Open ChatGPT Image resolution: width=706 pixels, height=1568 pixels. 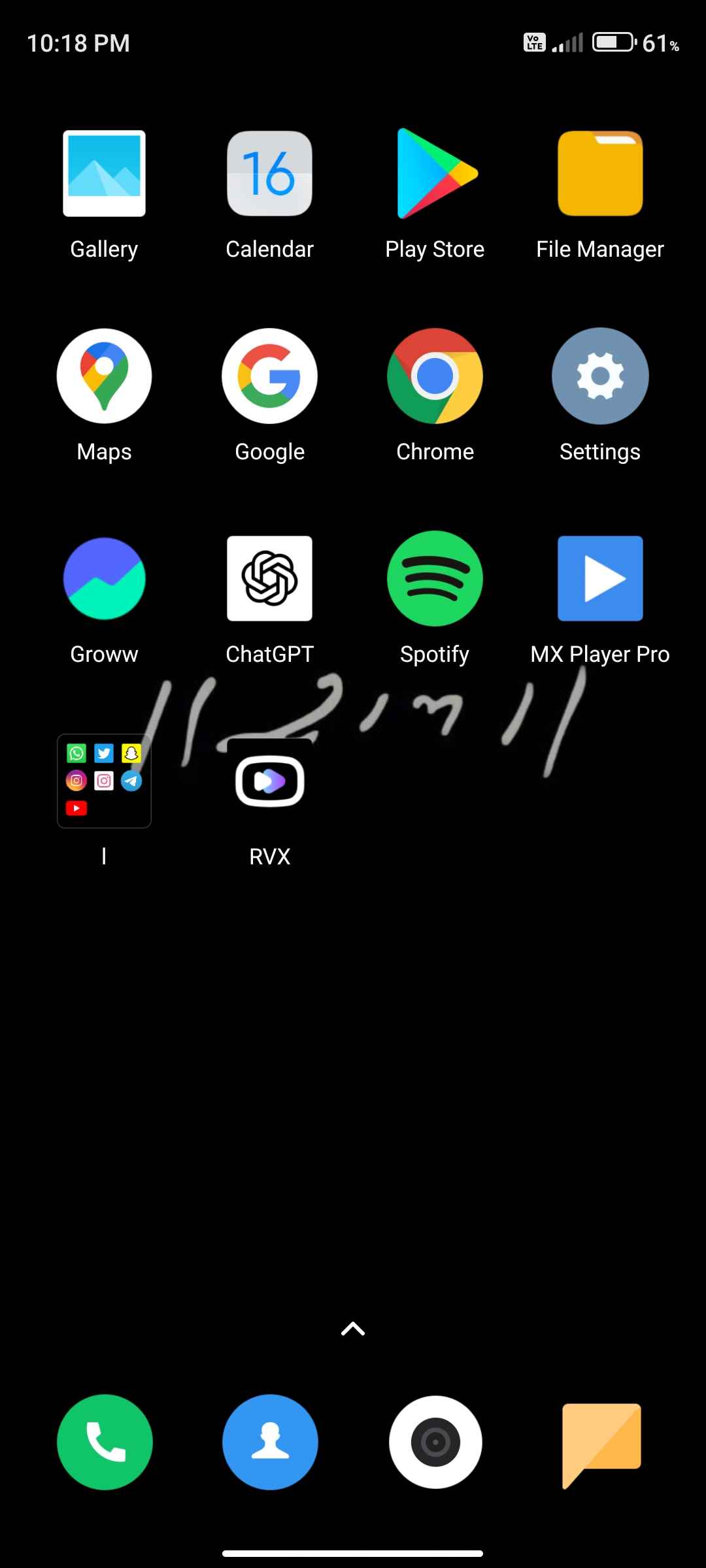click(x=269, y=579)
